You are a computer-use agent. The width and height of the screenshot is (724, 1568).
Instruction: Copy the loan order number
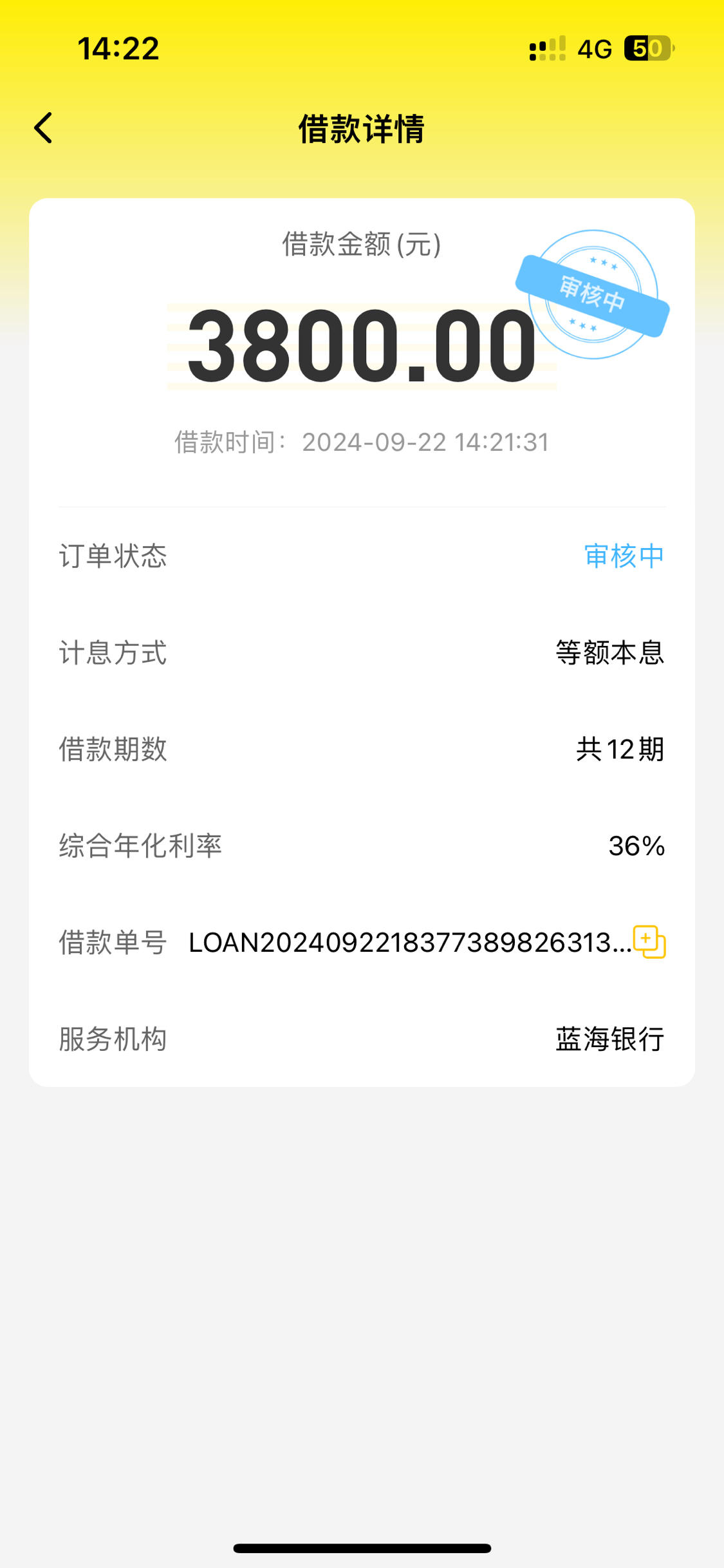point(649,942)
